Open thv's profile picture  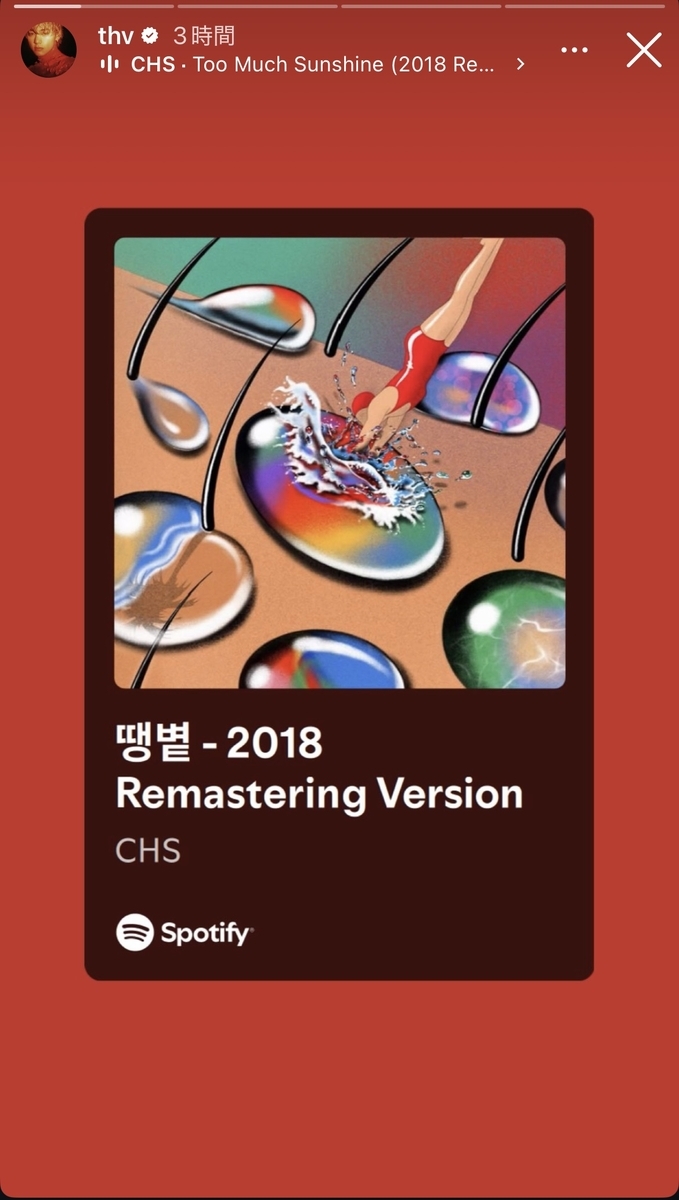coord(49,50)
